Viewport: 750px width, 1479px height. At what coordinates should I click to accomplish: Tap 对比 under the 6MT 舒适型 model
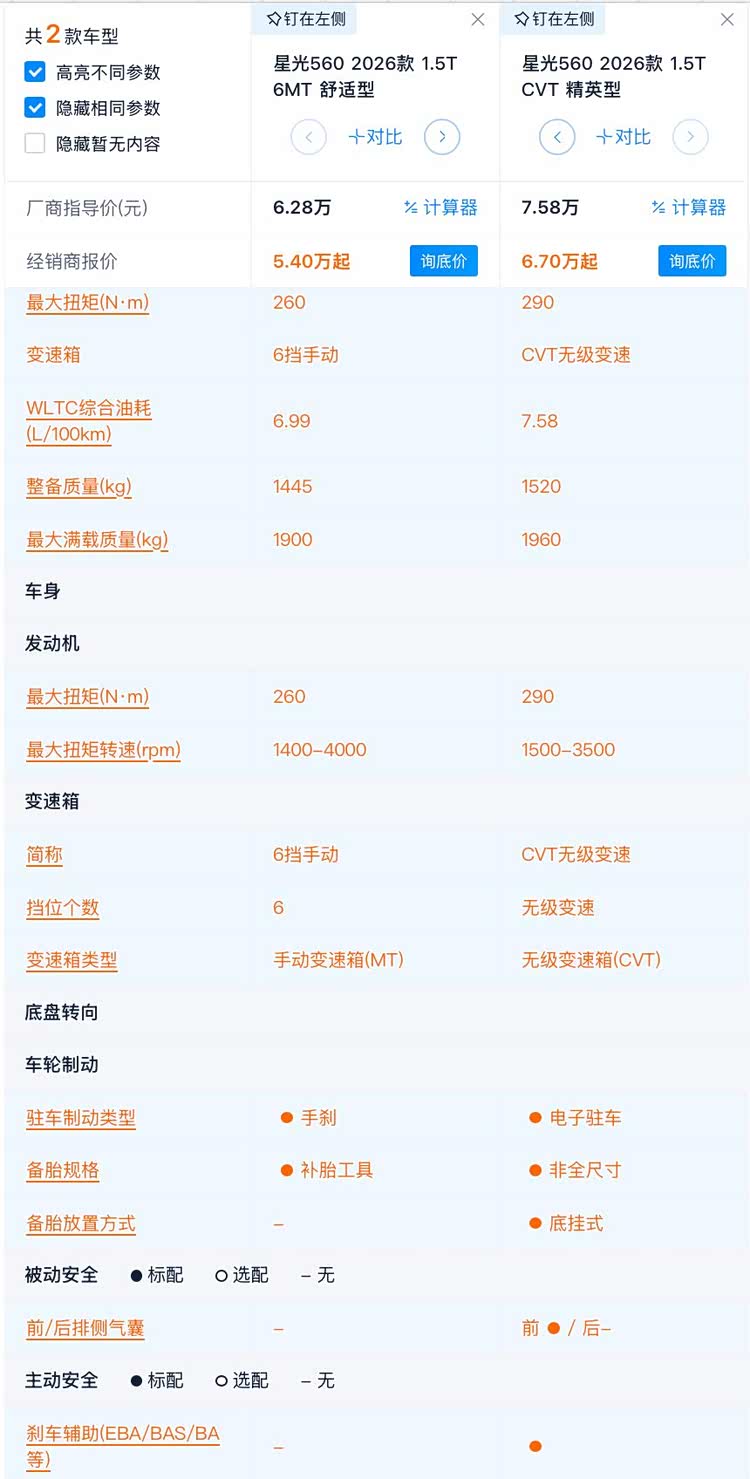375,137
